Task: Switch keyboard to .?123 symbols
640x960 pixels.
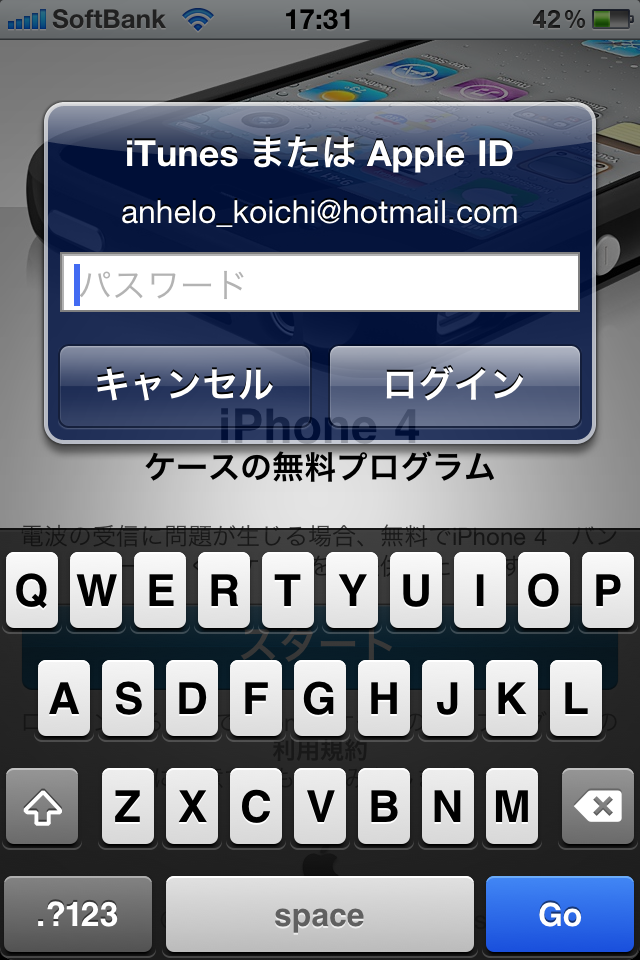Action: tap(78, 914)
